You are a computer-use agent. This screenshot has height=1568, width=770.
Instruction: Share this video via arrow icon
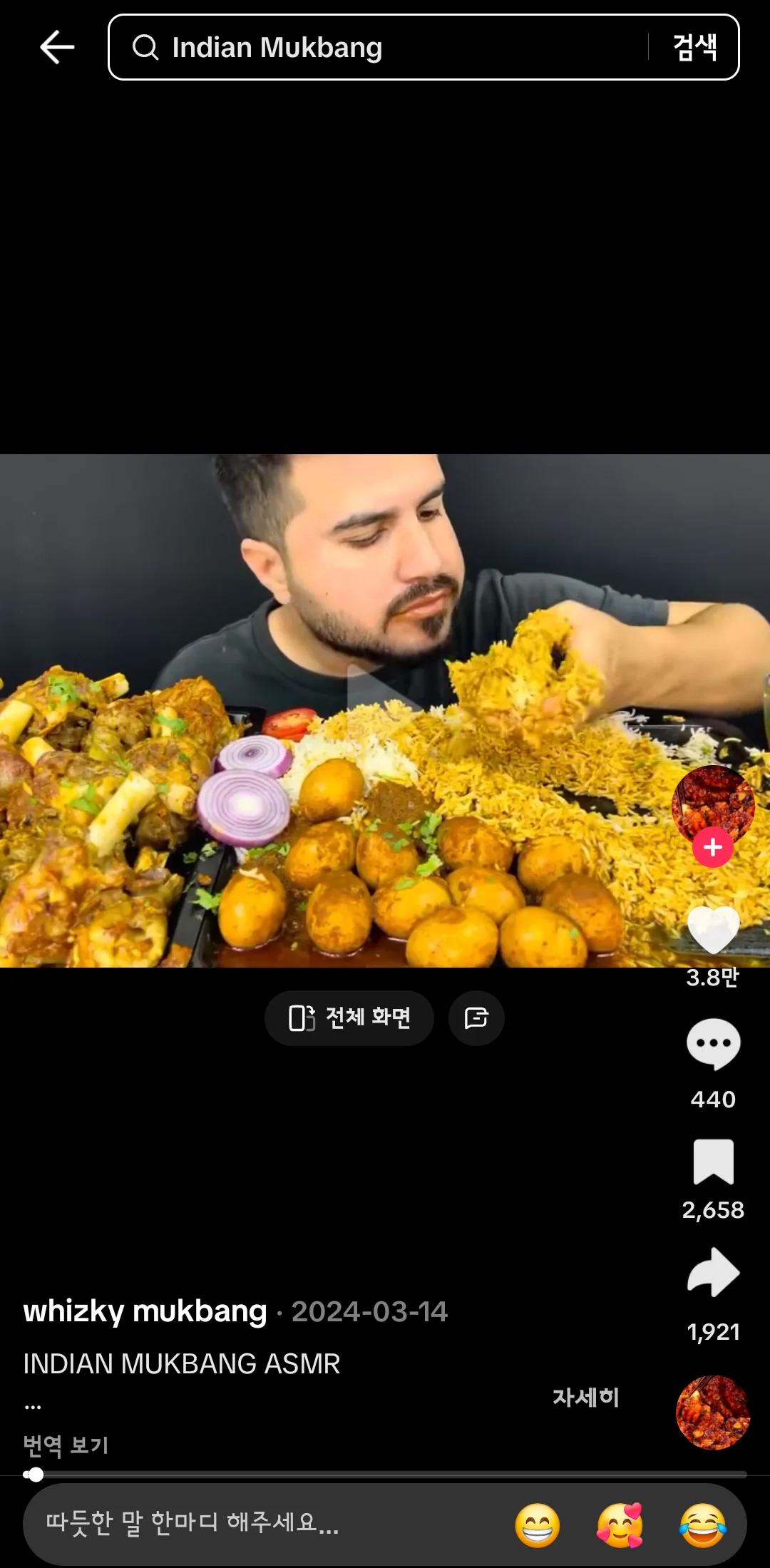coord(713,1273)
